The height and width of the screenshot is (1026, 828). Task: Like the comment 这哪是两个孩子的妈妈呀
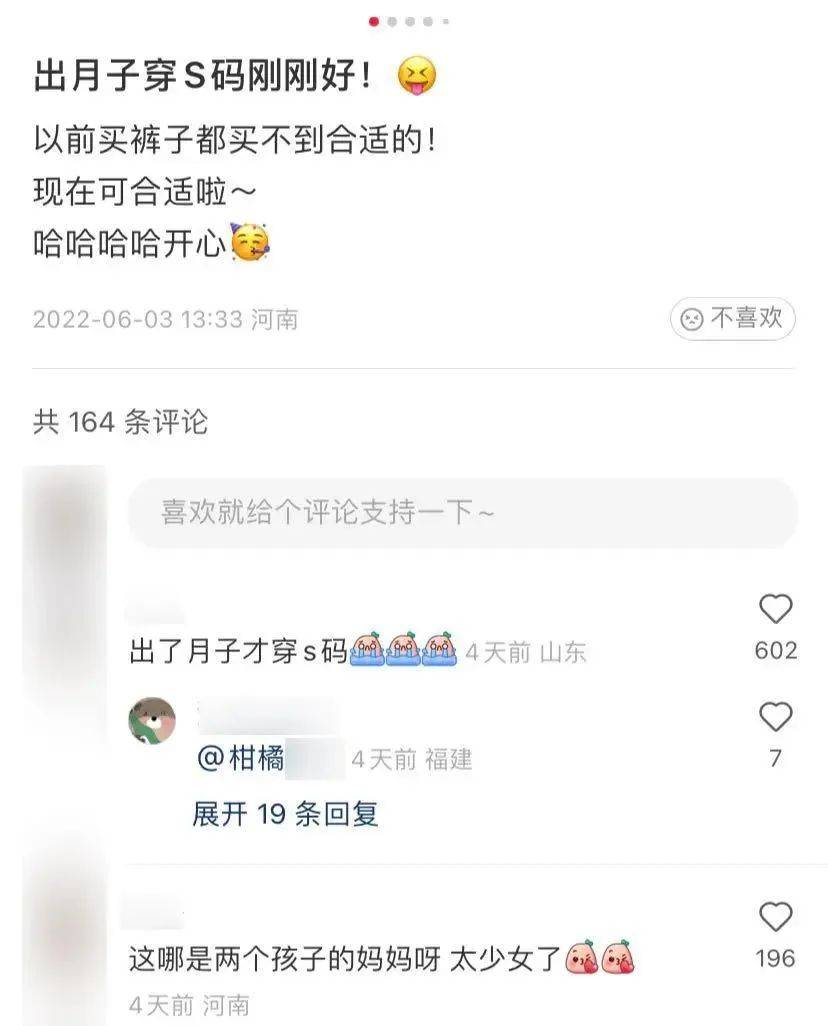pos(775,918)
